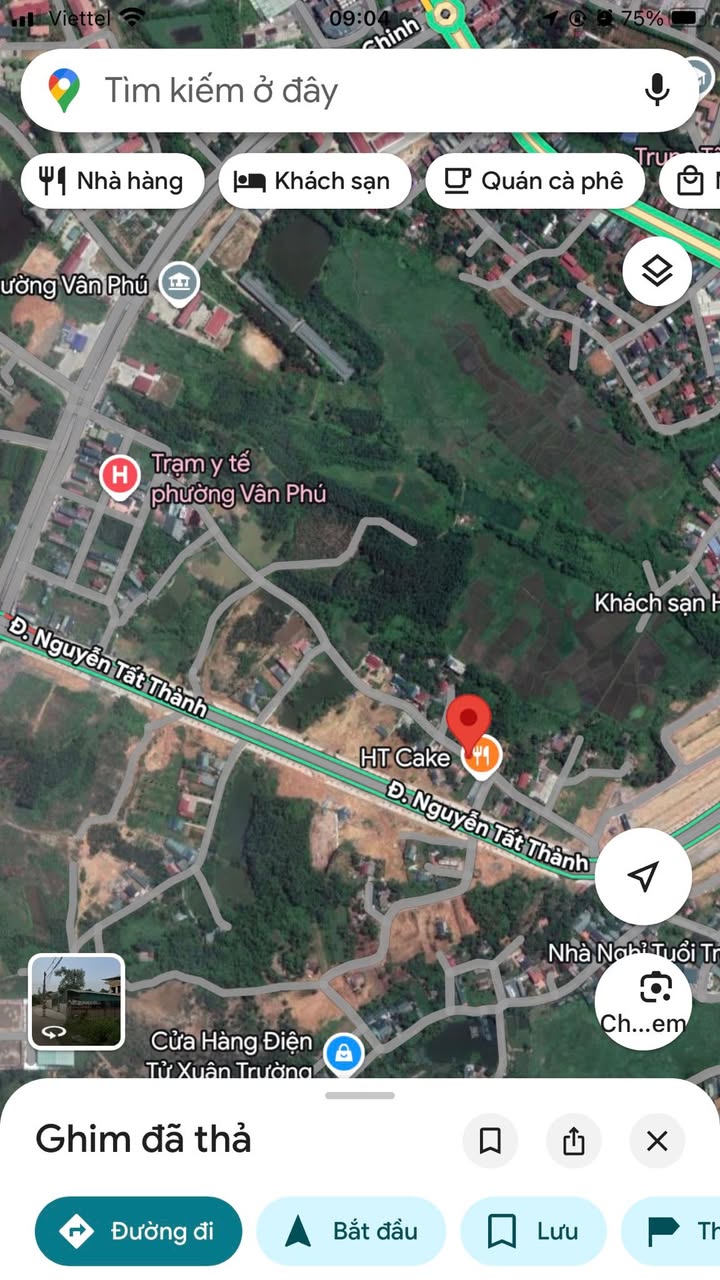Show 'Quán cà phê' places
This screenshot has height=1280, width=720.
(x=534, y=181)
